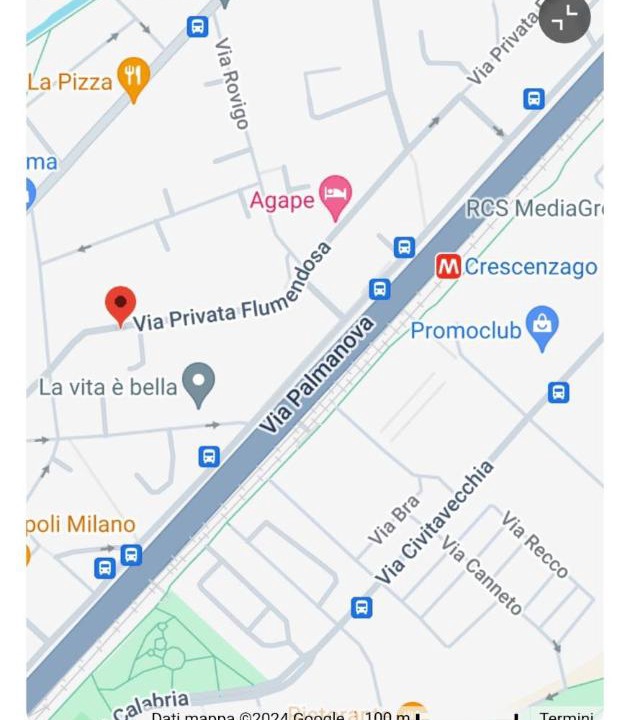Image resolution: width=630 pixels, height=720 pixels.
Task: Exit fullscreen map view
Action: [x=565, y=19]
